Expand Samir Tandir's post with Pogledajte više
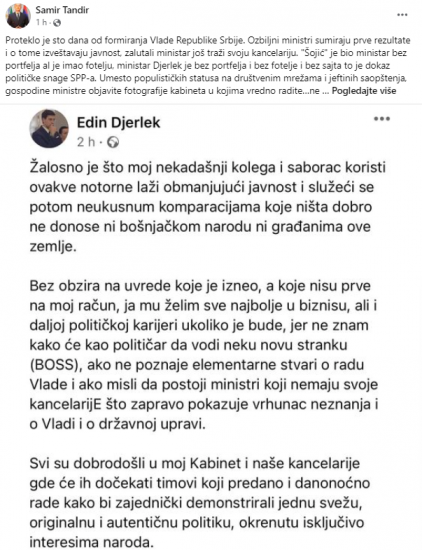 (364, 91)
